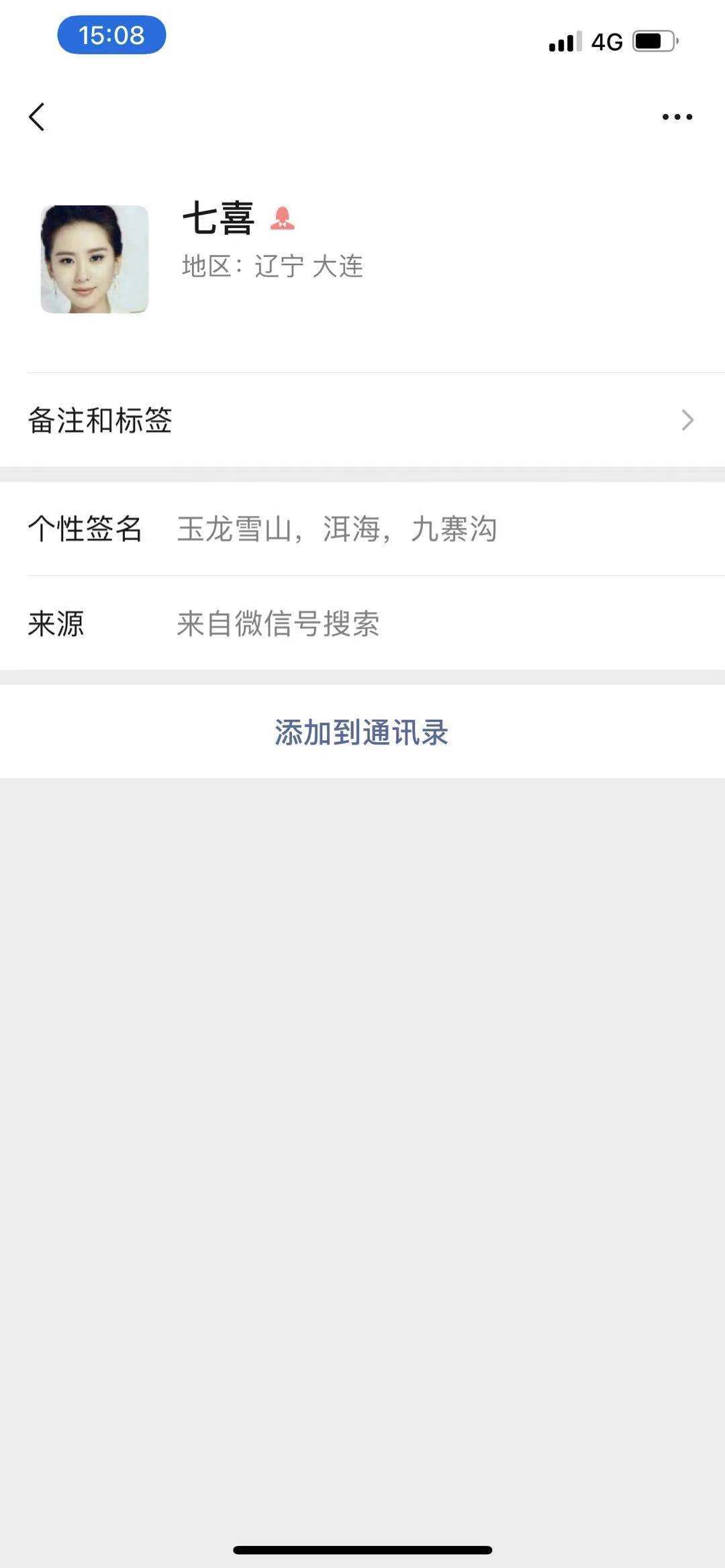Tap the source text 来自微信号搜索
Viewport: 725px width, 1568px height.
pyautogui.click(x=278, y=624)
